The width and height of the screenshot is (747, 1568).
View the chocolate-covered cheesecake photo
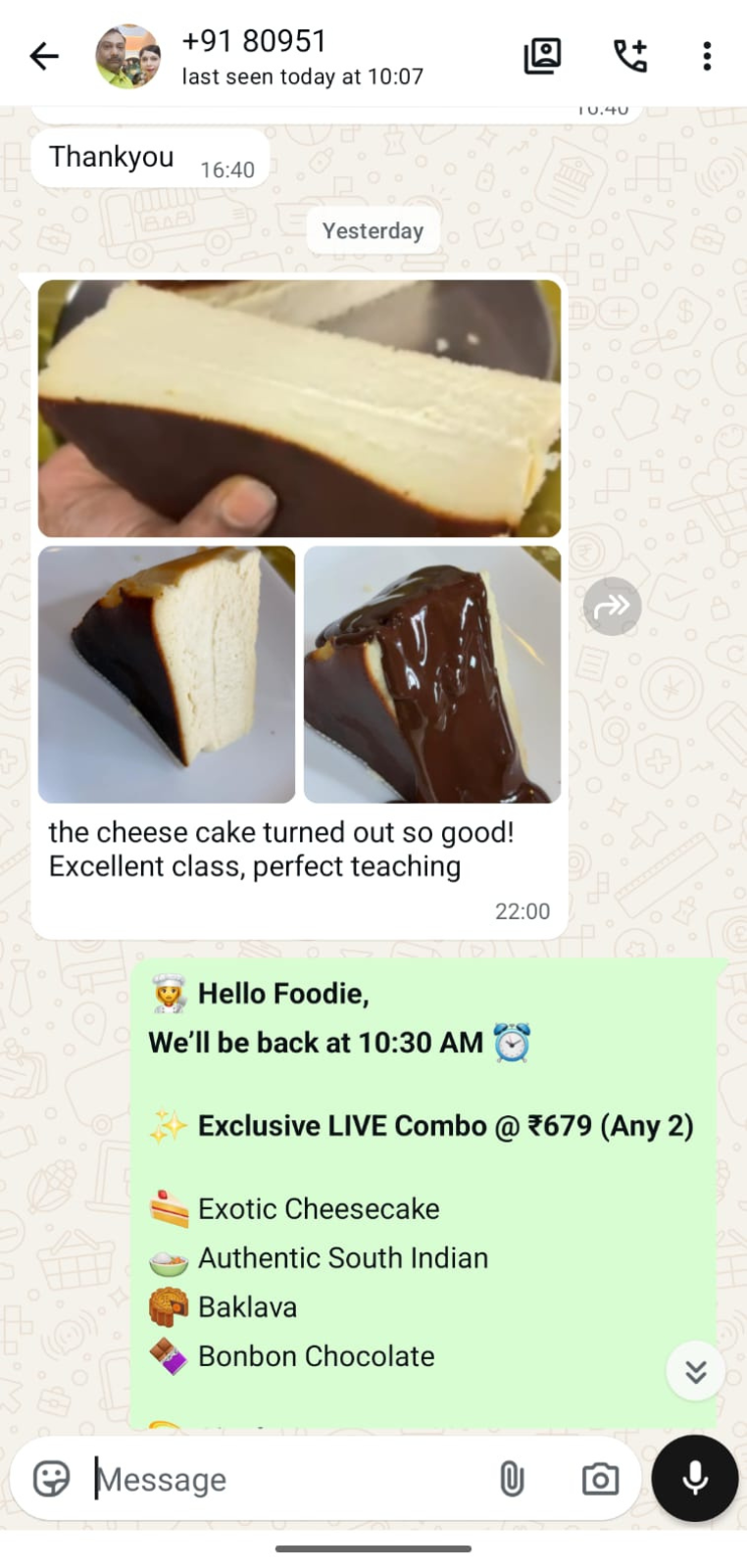[432, 674]
